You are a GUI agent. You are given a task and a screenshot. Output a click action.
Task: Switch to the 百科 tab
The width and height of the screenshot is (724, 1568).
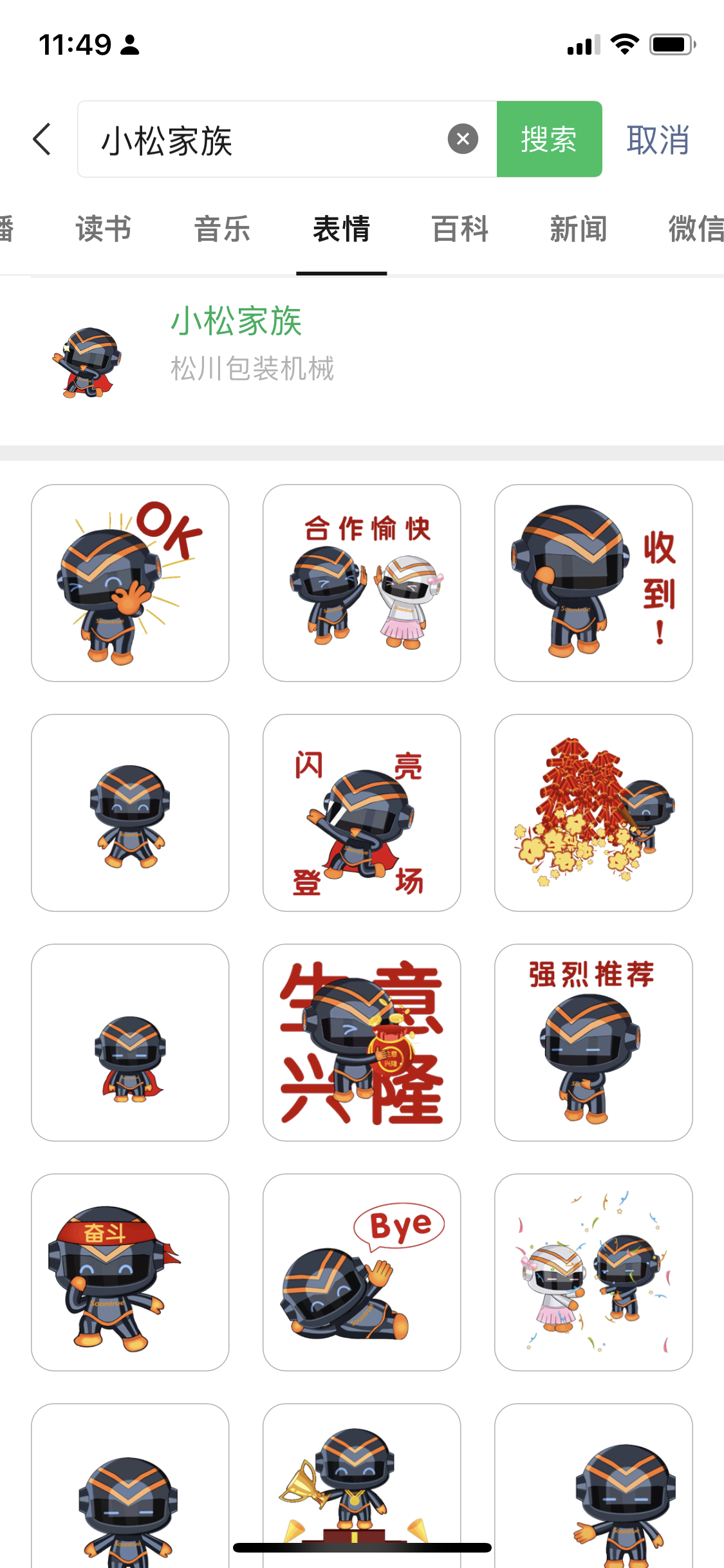pos(460,229)
